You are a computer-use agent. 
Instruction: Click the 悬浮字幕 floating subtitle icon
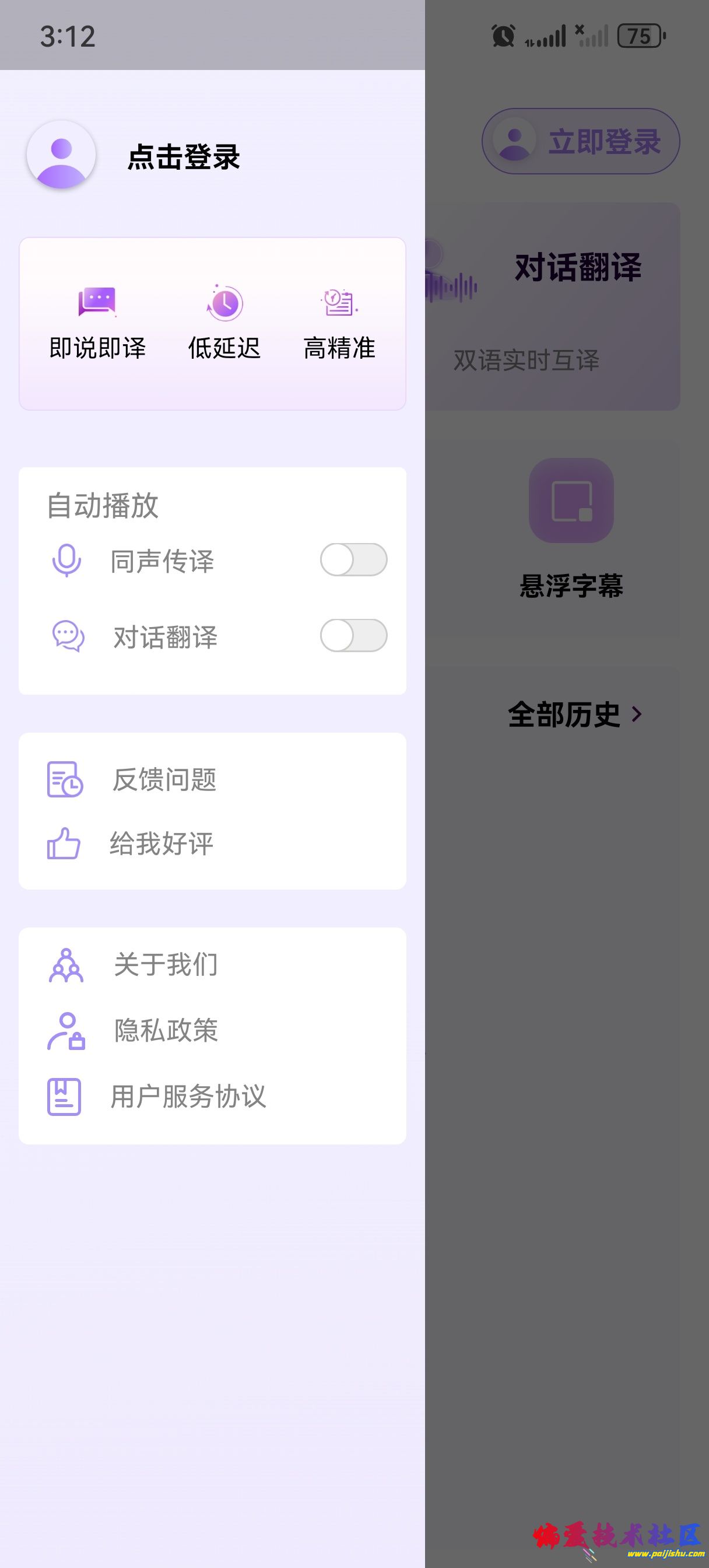pyautogui.click(x=571, y=502)
